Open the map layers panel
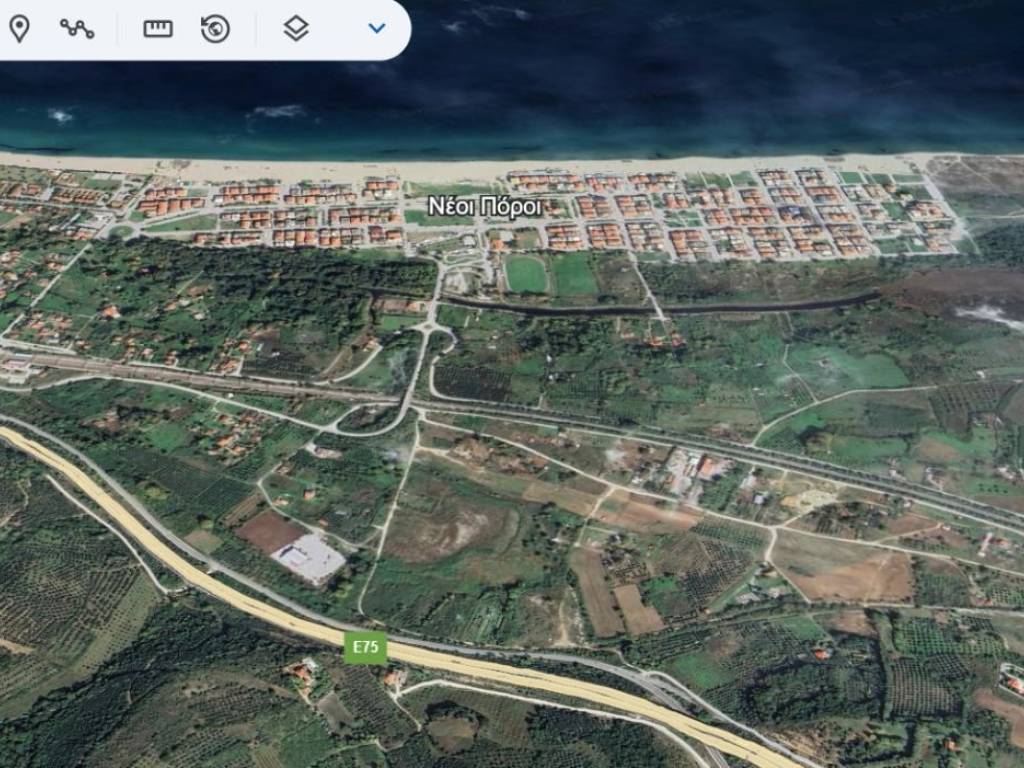This screenshot has width=1024, height=768. click(296, 29)
